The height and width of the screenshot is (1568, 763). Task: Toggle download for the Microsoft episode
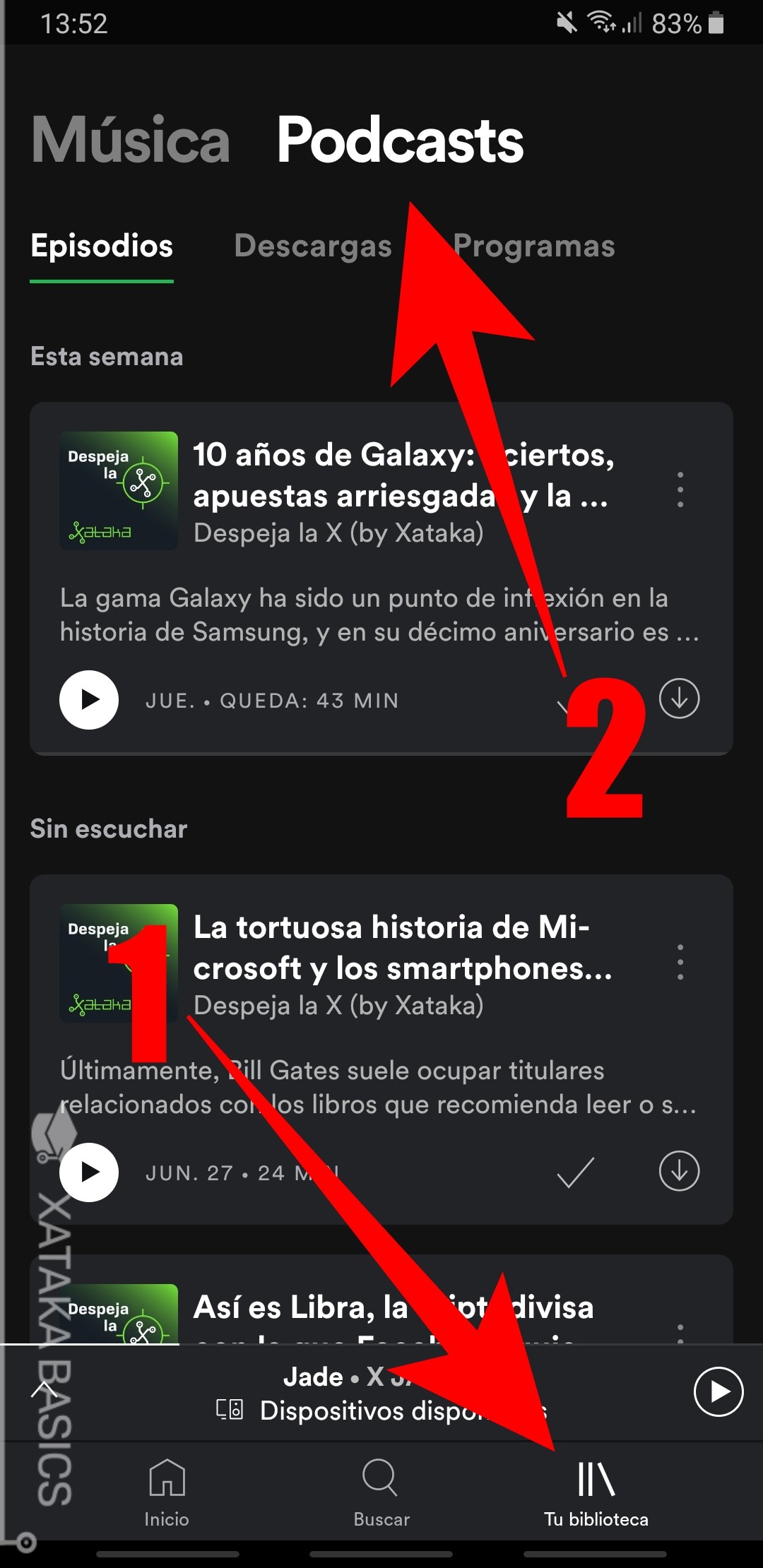pyautogui.click(x=678, y=1171)
